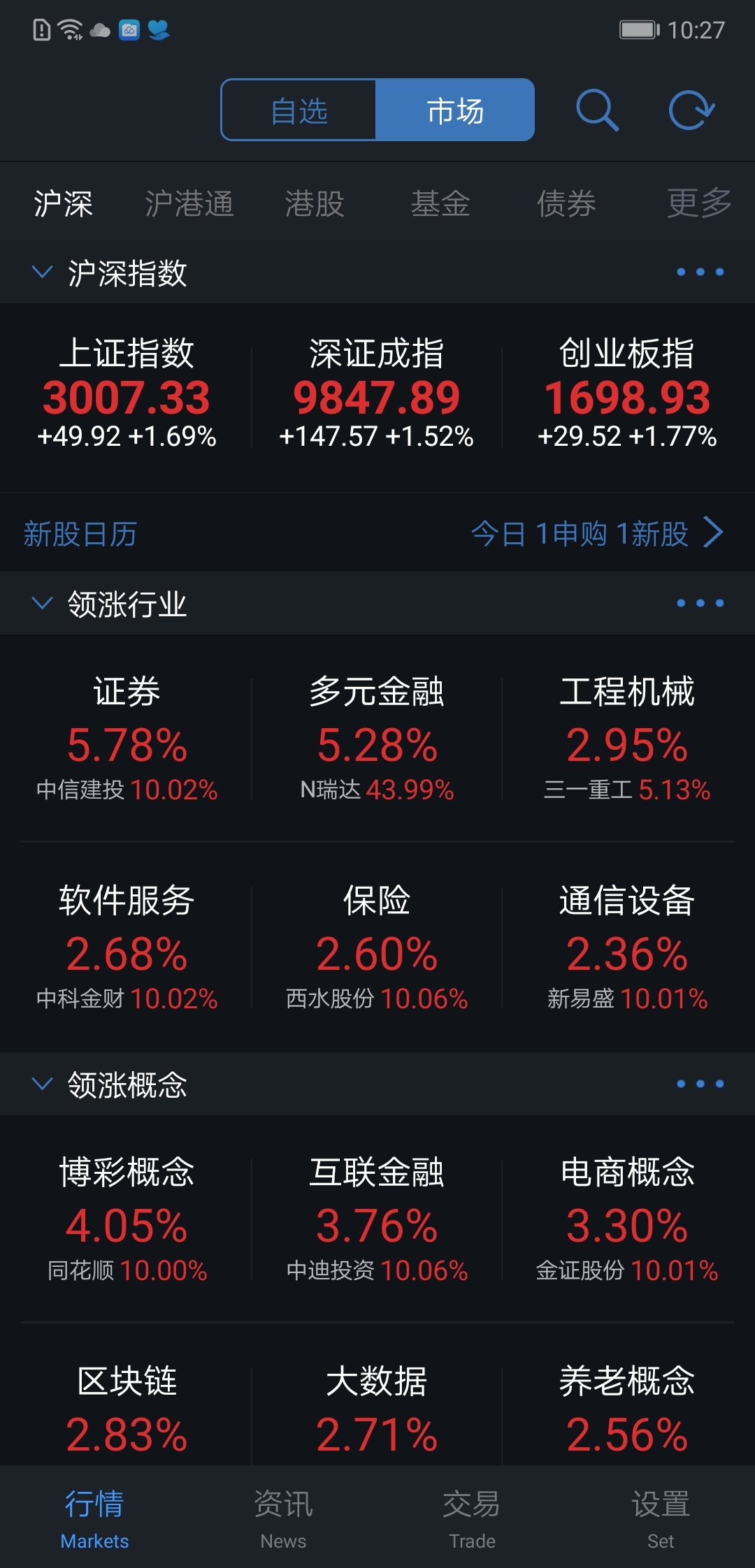The height and width of the screenshot is (1568, 755).
Task: View the 保险 industry card
Action: coord(377,948)
